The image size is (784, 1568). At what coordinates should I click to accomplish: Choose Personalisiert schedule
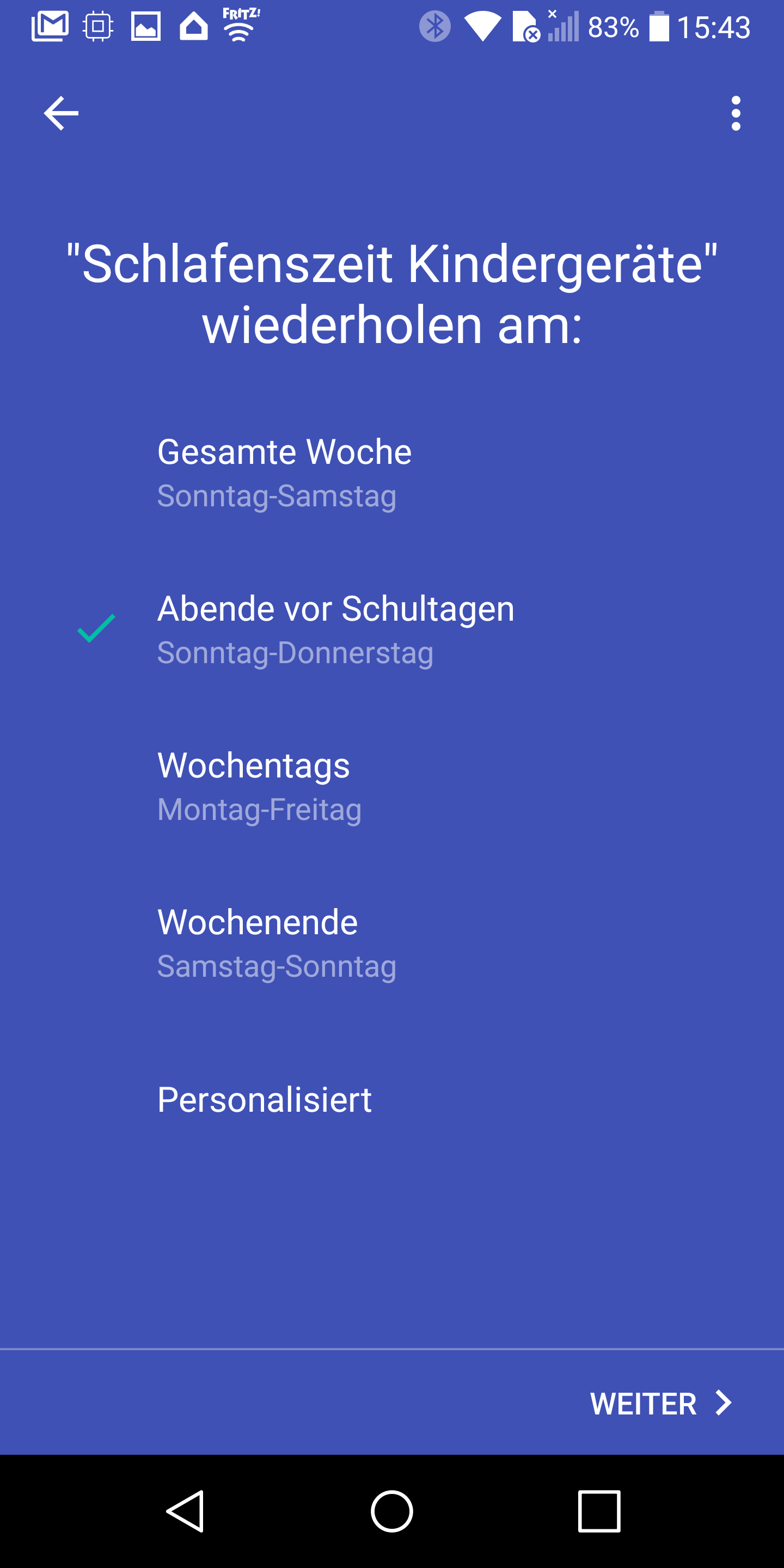click(x=264, y=1100)
